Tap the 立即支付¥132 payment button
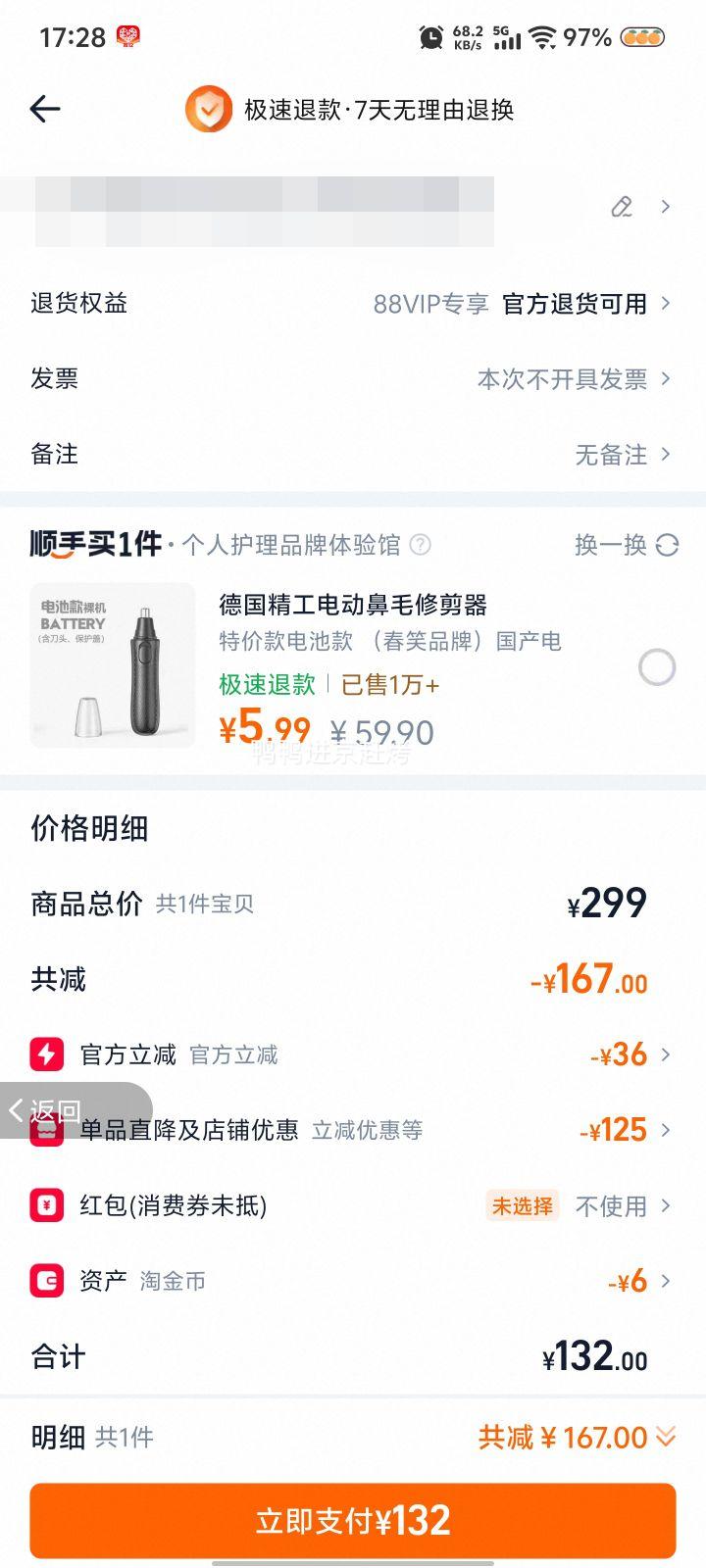 (x=353, y=1518)
